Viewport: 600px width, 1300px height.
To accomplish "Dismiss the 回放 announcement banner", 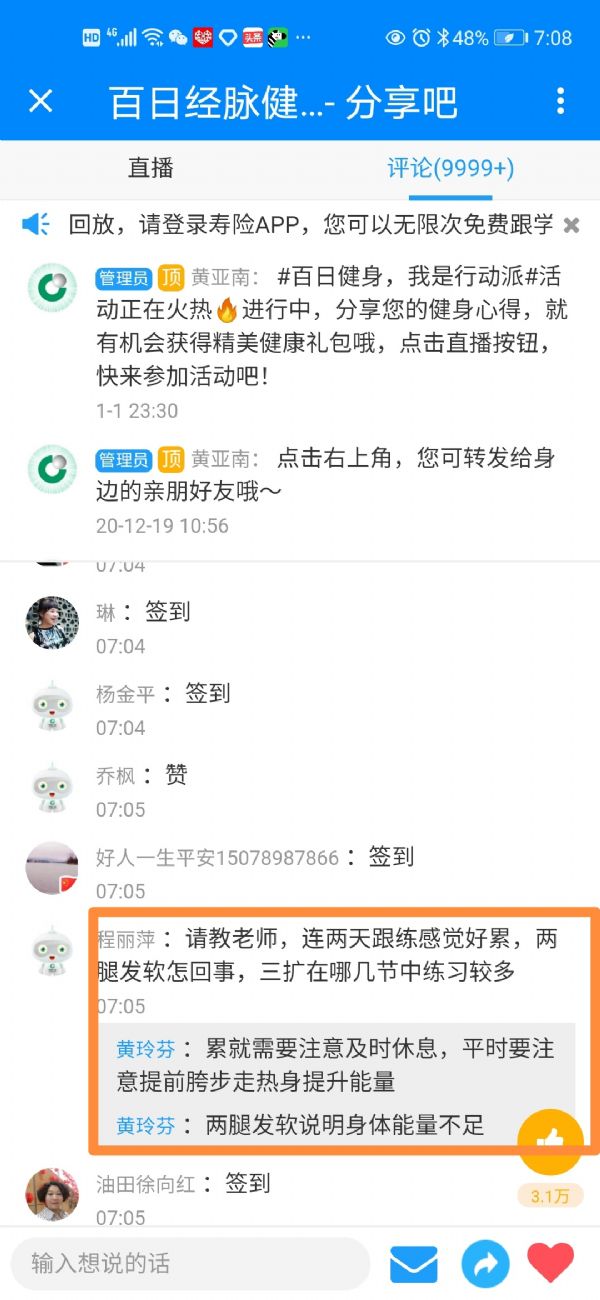I will coord(571,225).
